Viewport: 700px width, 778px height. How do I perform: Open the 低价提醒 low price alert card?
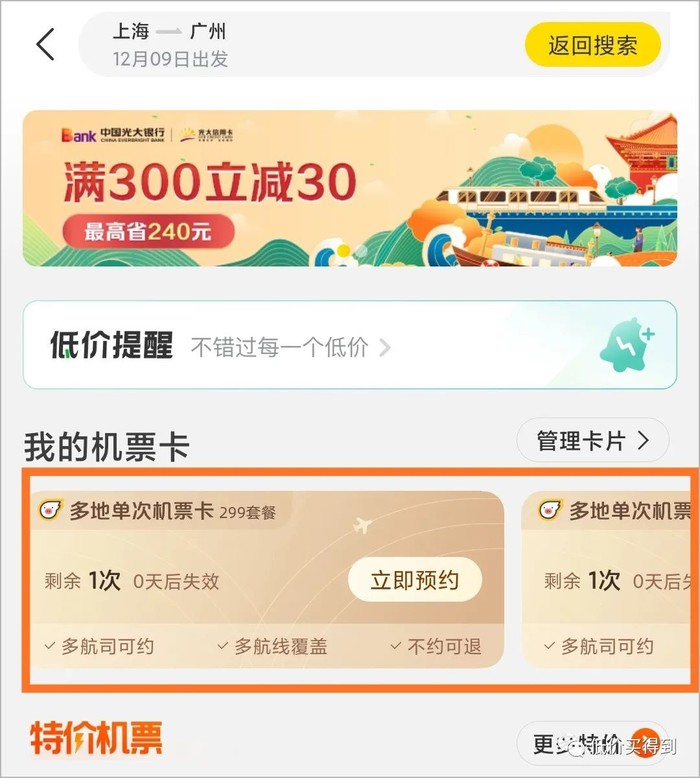(x=349, y=345)
